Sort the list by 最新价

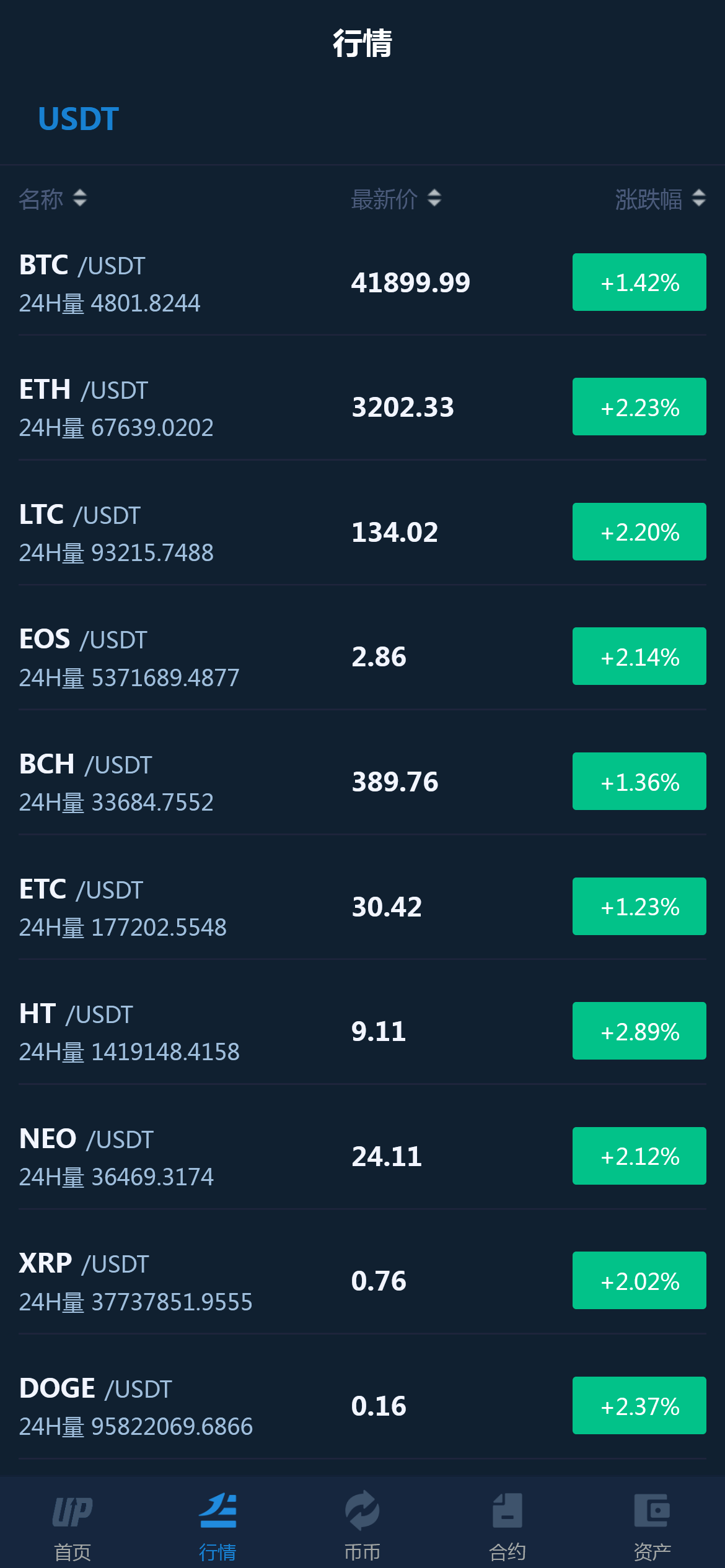[x=395, y=199]
